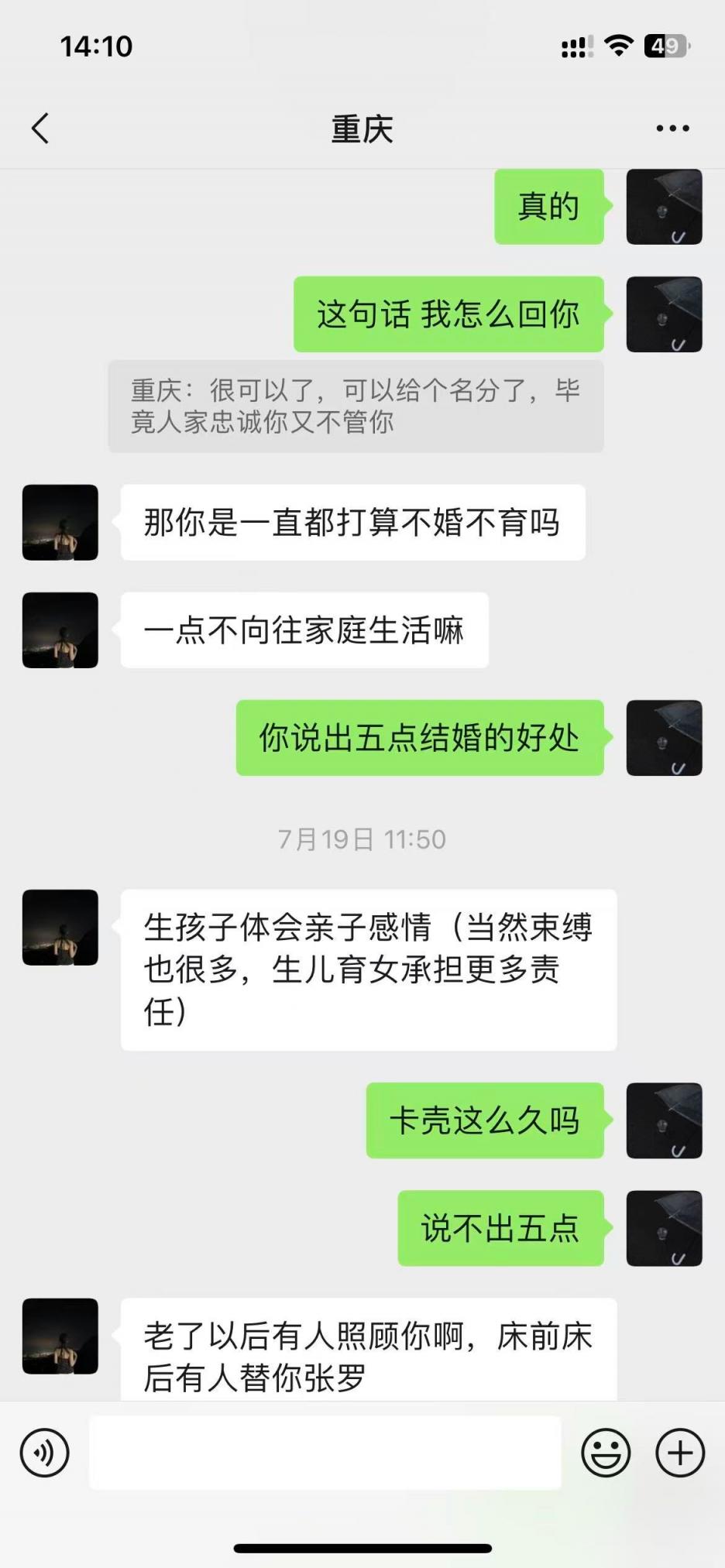Image resolution: width=725 pixels, height=1568 pixels.
Task: Open my avatar beside 你说出五点结婚的好处
Action: click(664, 738)
